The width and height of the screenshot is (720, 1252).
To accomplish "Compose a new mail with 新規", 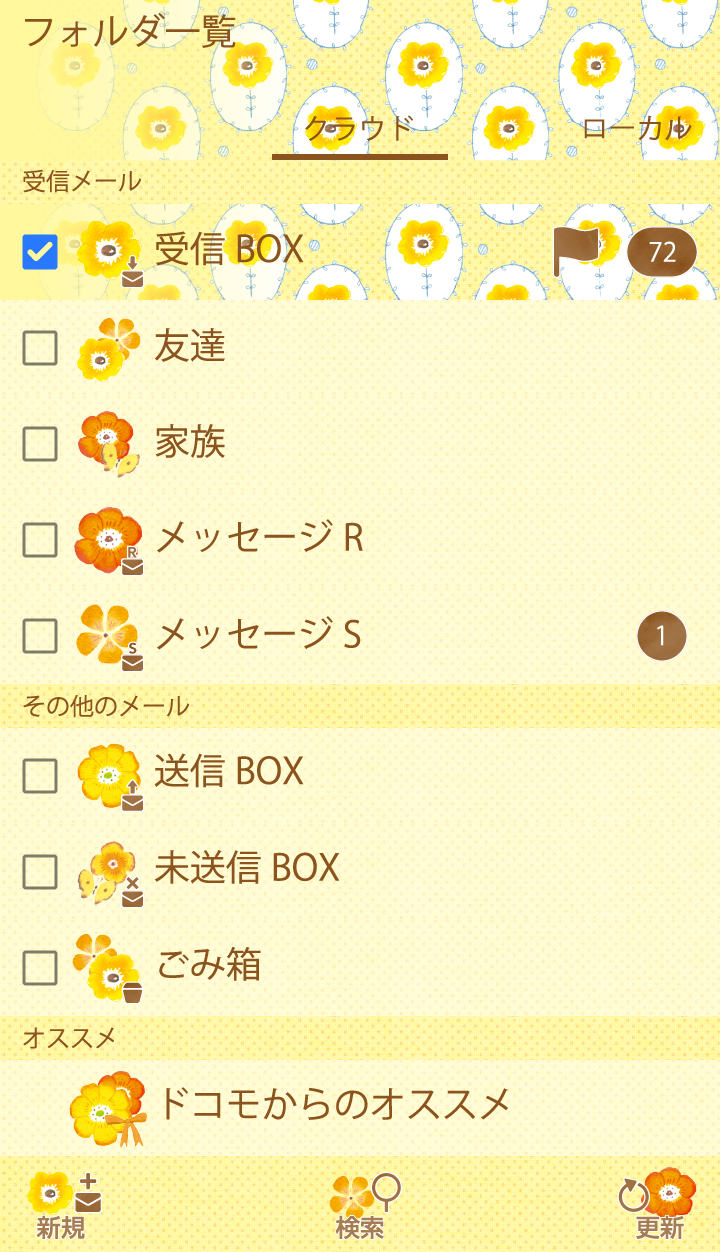I will [x=62, y=1205].
